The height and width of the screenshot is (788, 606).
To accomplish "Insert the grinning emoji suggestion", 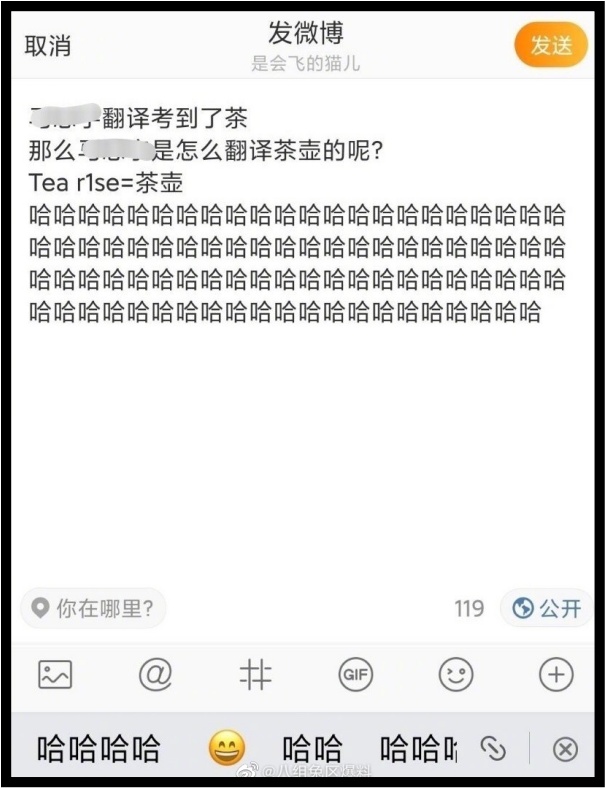I will (227, 748).
